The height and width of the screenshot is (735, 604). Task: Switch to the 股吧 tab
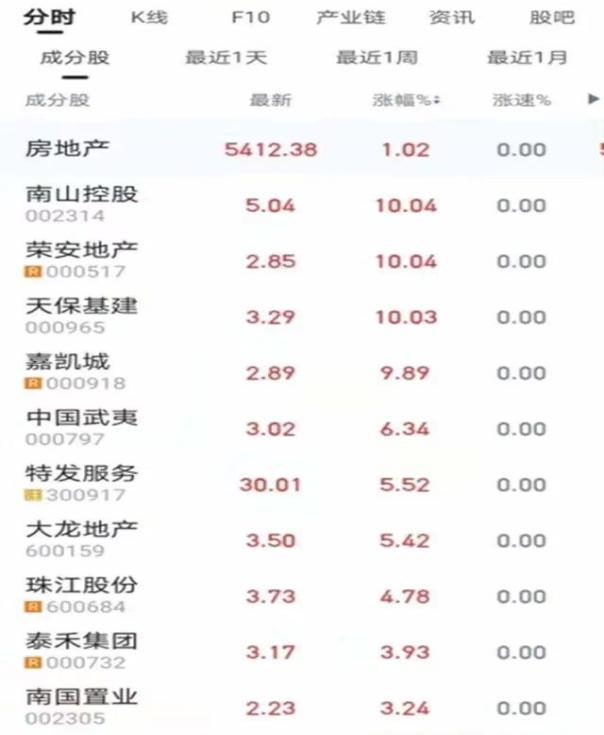tap(551, 18)
